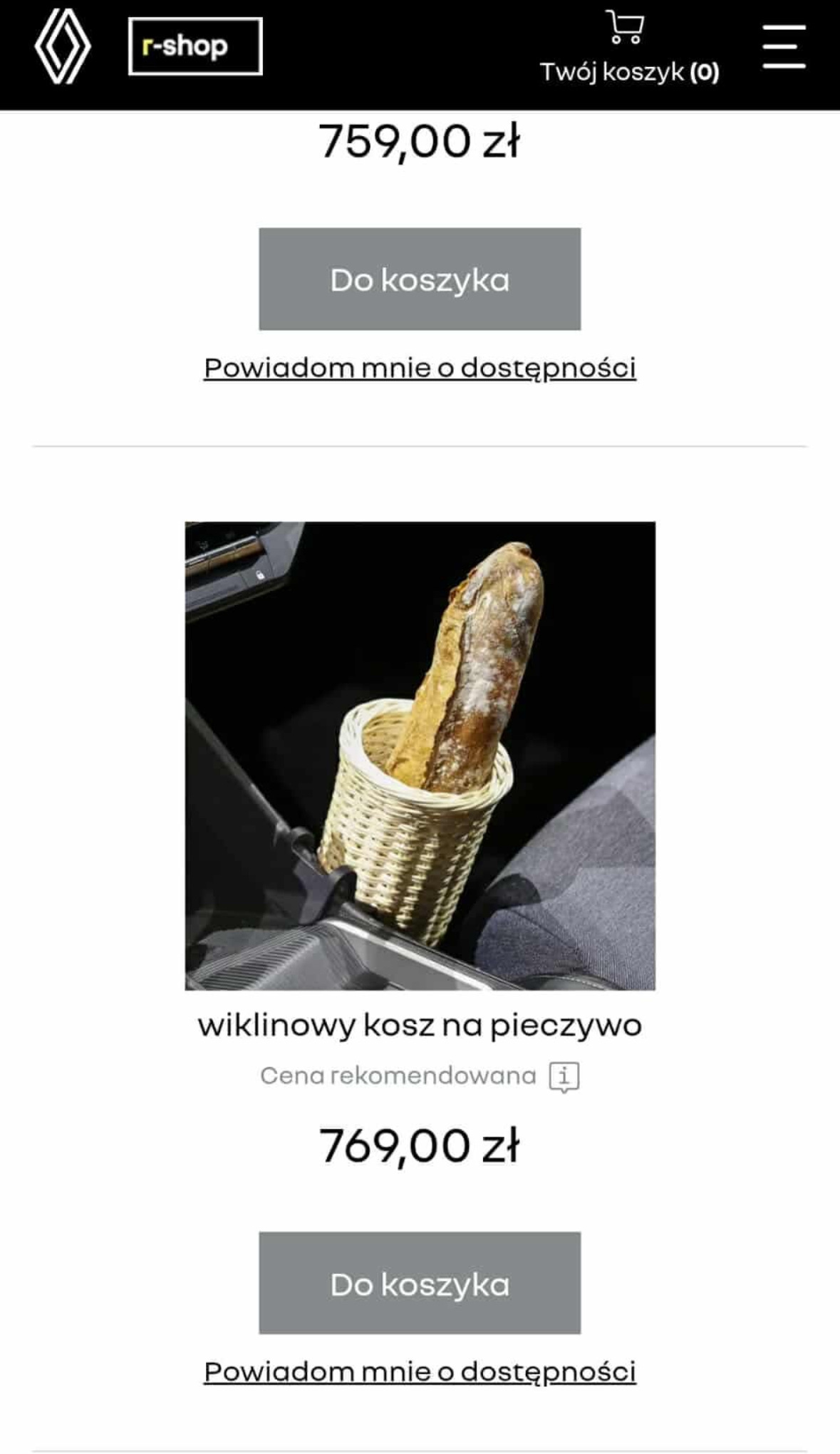840x1454 pixels.
Task: Go to the r-shop main page
Action: [195, 46]
